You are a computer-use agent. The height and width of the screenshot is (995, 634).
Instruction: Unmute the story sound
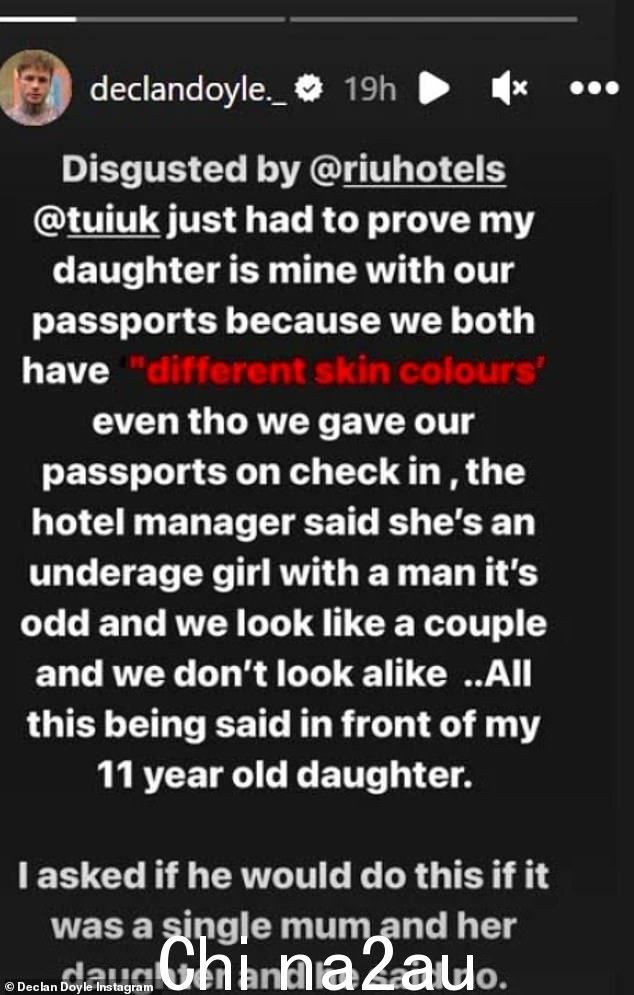[x=509, y=89]
